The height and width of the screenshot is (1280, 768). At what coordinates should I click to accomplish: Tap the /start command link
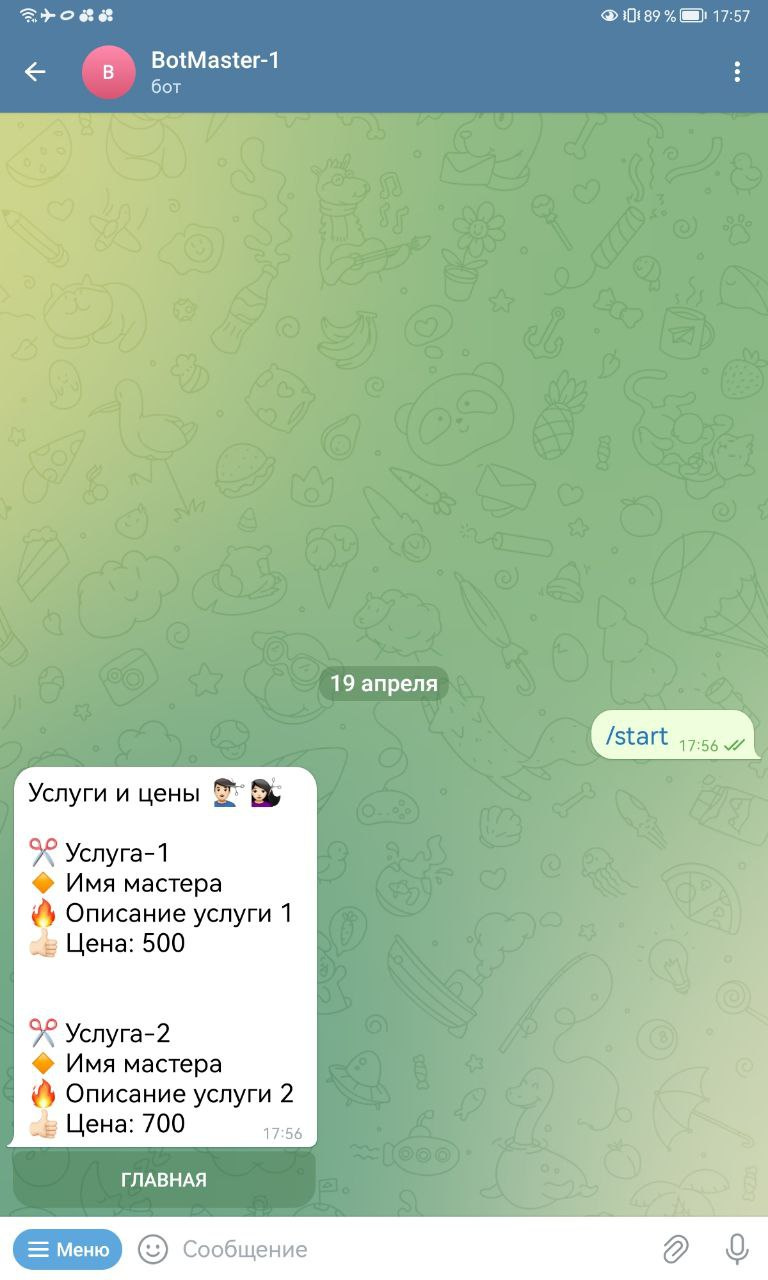637,737
